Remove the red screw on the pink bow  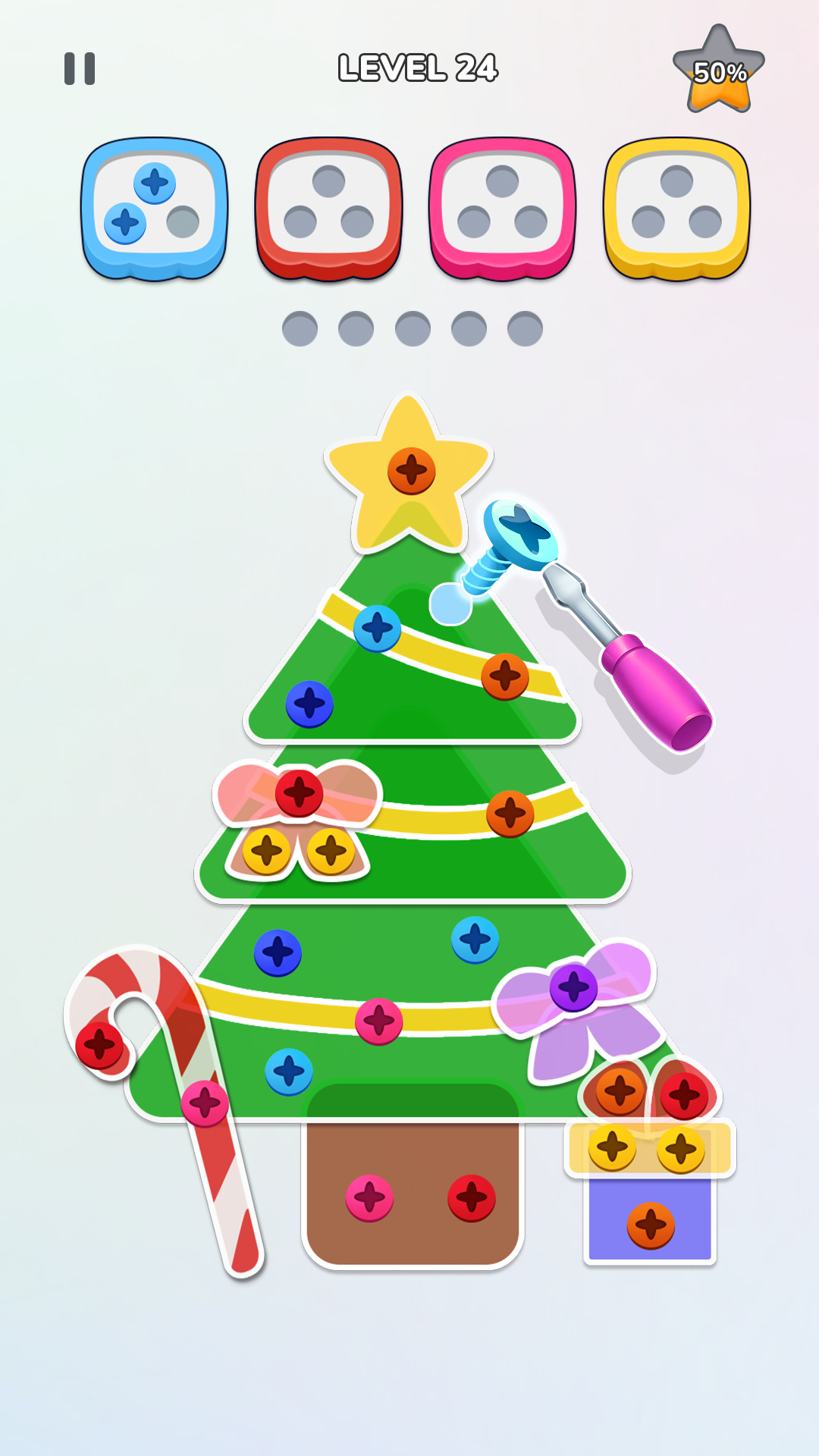click(298, 793)
